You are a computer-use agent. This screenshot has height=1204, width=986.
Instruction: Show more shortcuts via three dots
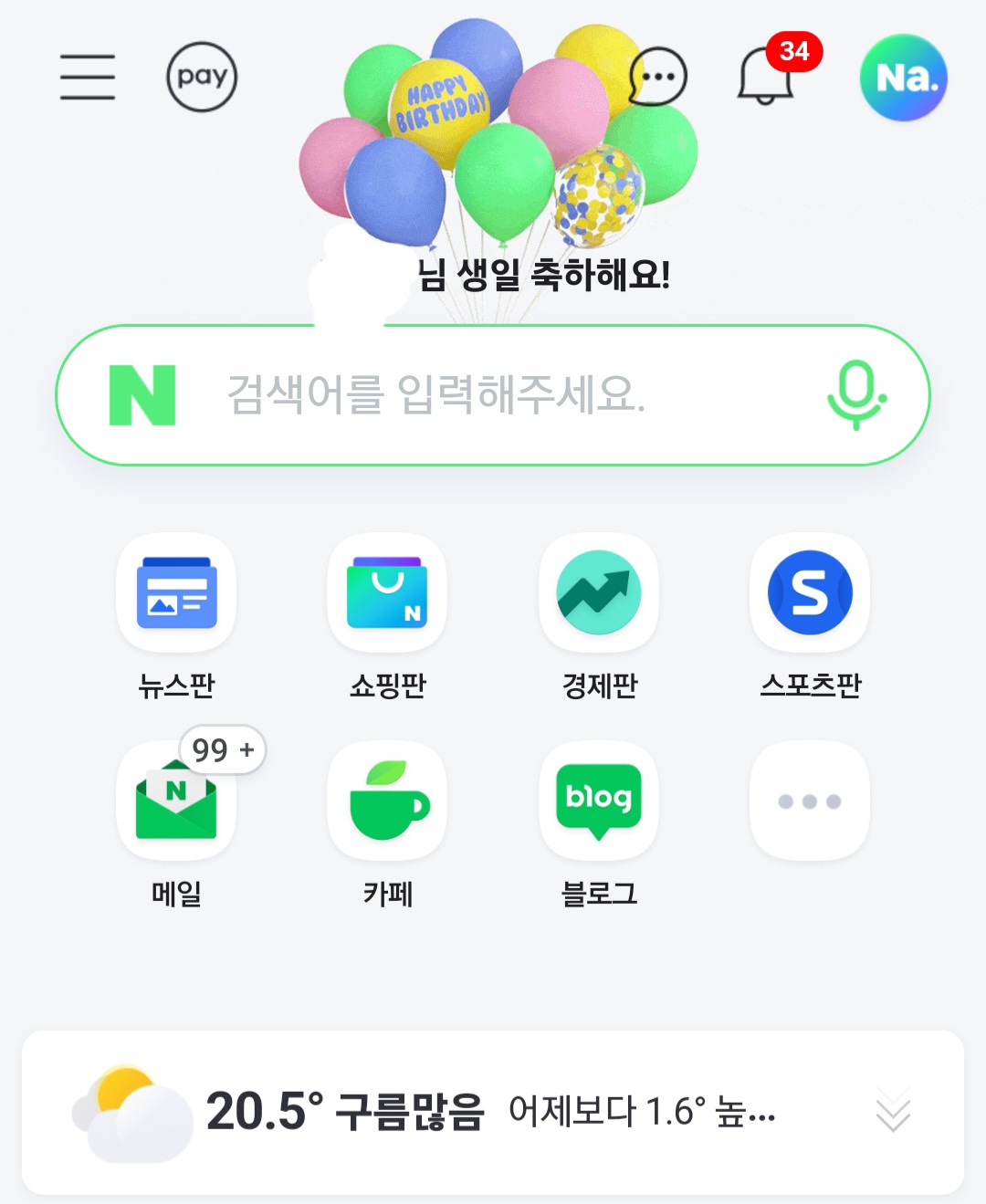pyautogui.click(x=810, y=801)
